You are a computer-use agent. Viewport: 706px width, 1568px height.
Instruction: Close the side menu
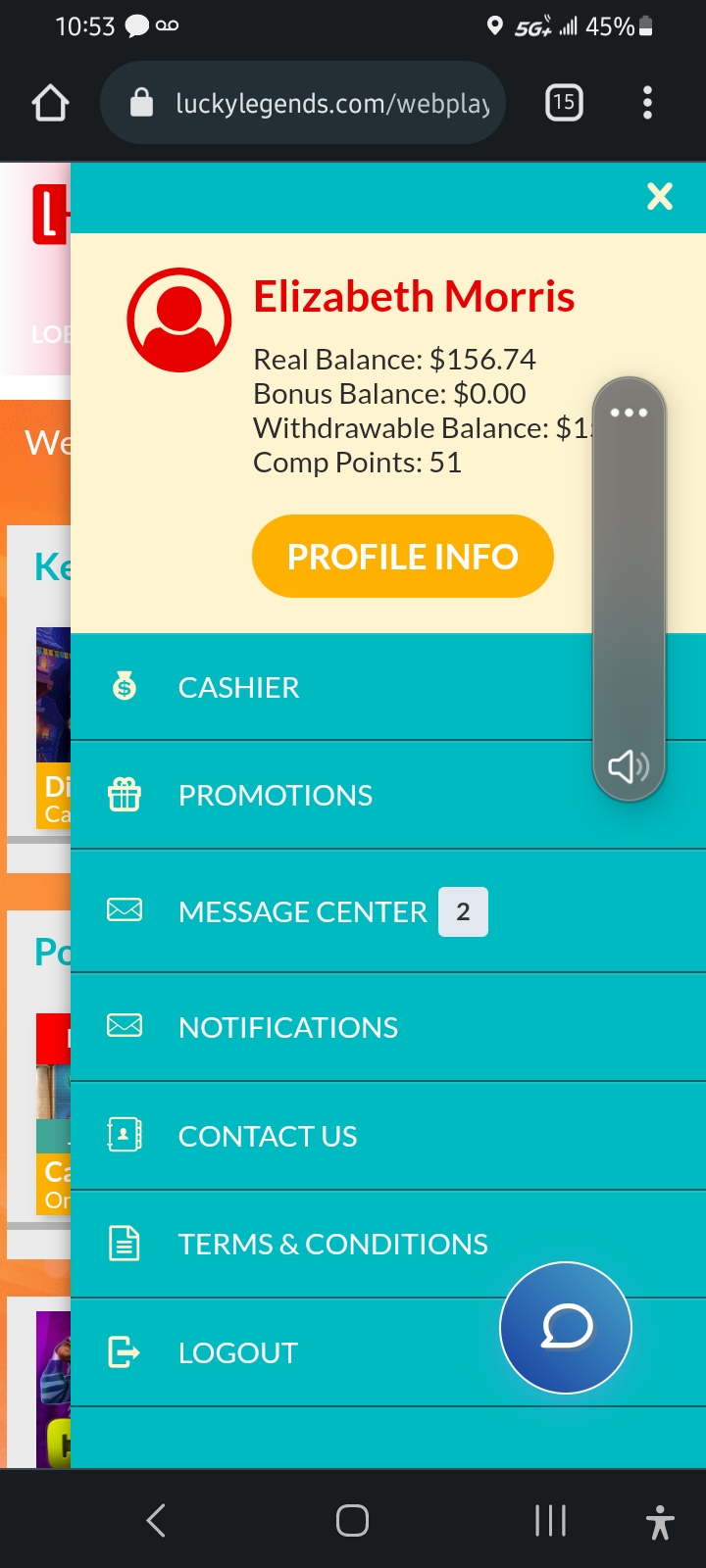point(660,197)
